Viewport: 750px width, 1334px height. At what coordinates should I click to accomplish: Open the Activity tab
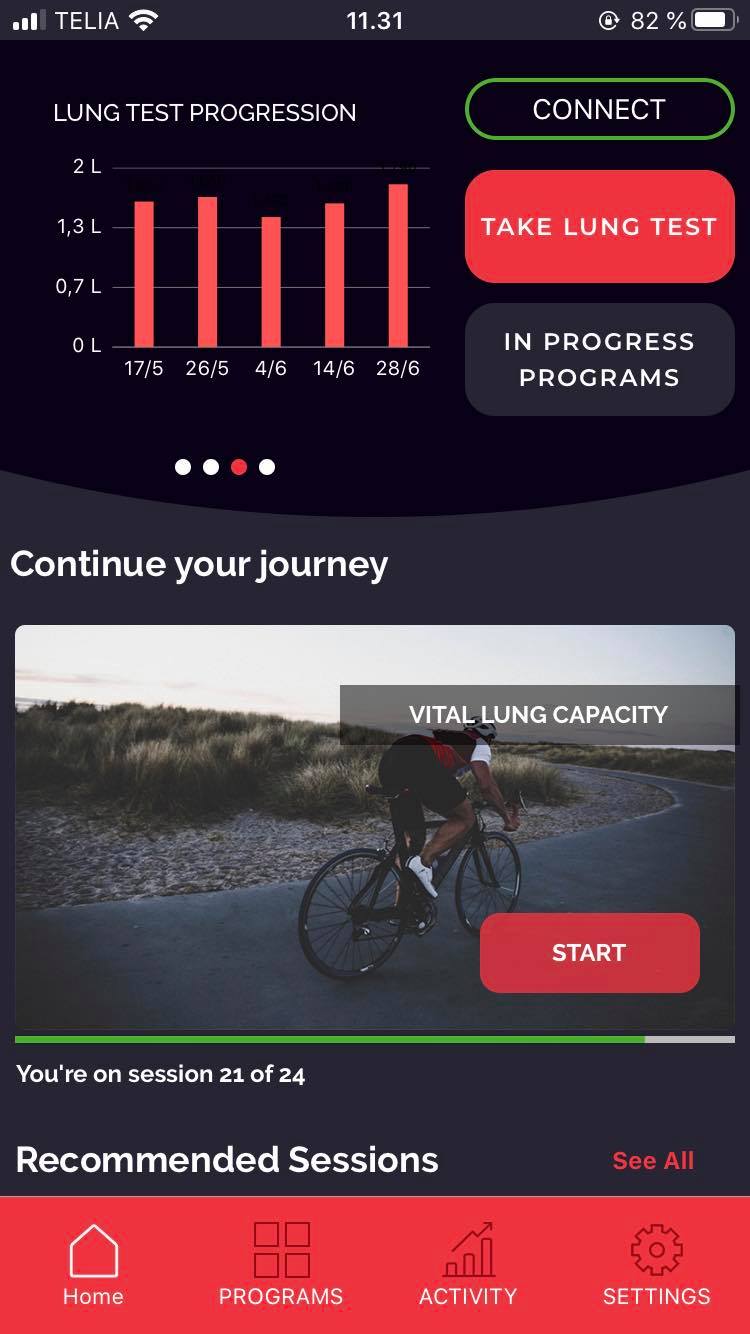click(468, 1265)
